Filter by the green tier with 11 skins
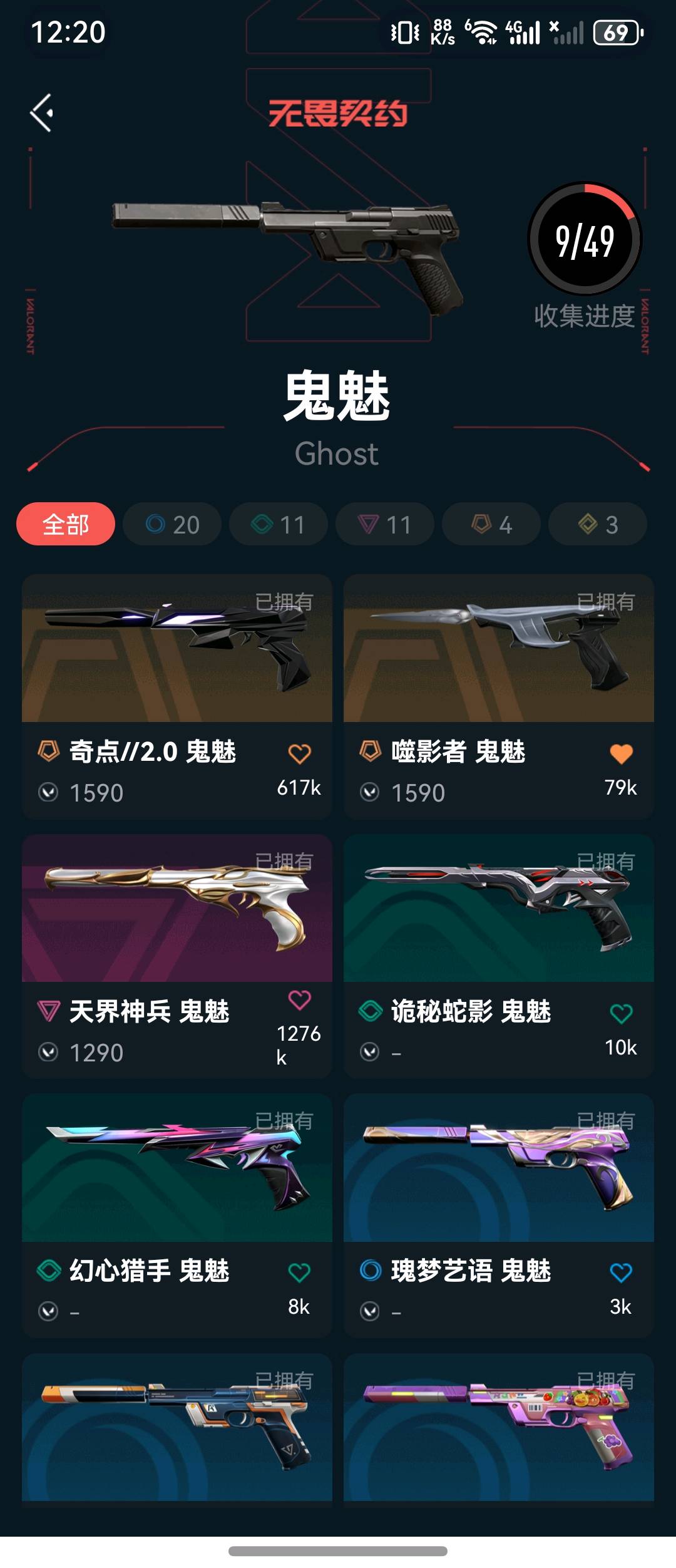Viewport: 676px width, 1568px height. point(279,524)
